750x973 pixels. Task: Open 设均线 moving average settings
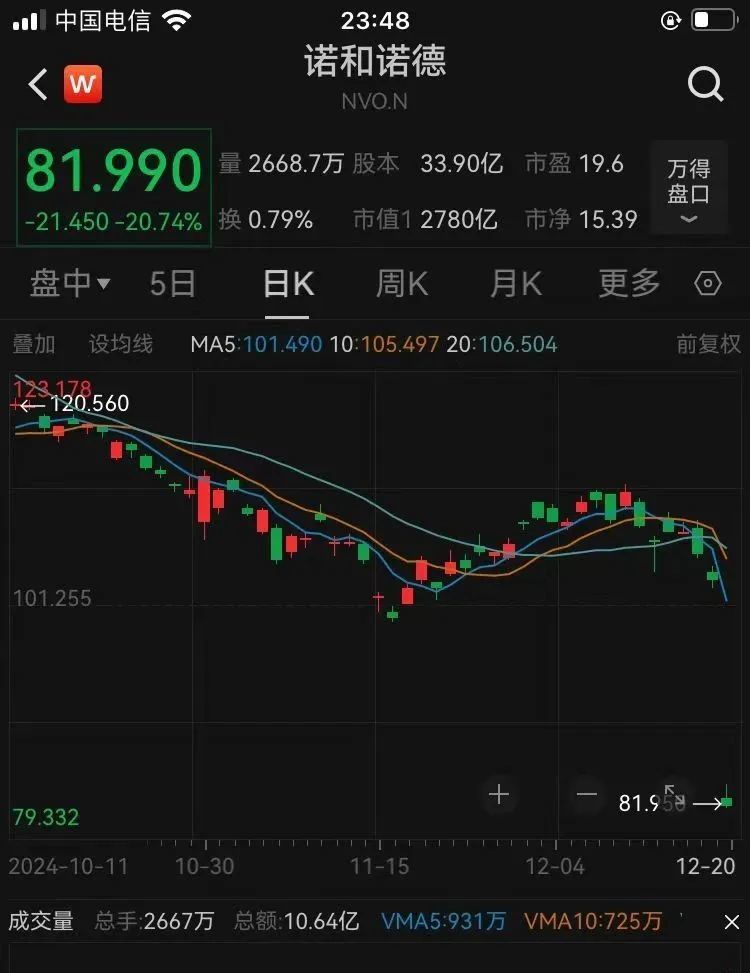click(x=121, y=345)
